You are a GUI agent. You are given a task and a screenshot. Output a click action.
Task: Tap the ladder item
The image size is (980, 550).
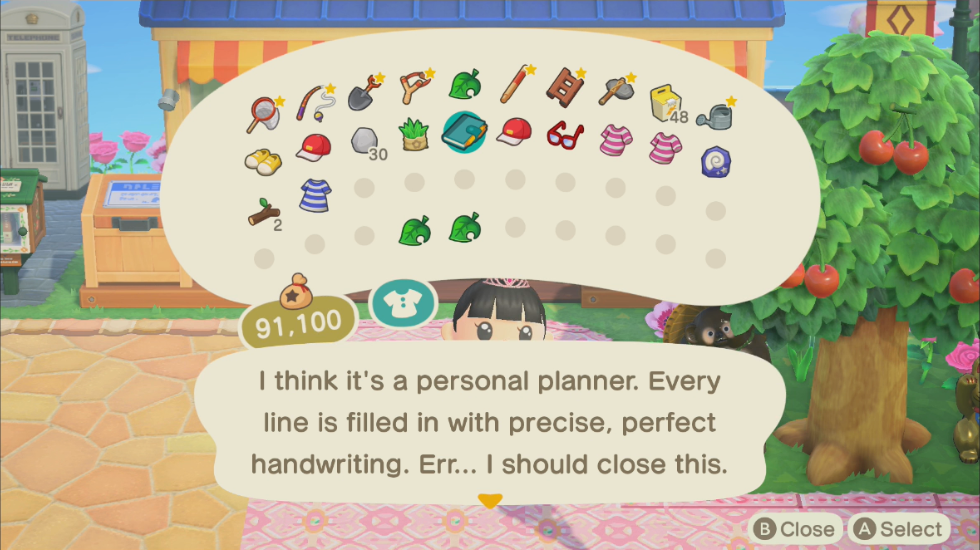(x=565, y=86)
